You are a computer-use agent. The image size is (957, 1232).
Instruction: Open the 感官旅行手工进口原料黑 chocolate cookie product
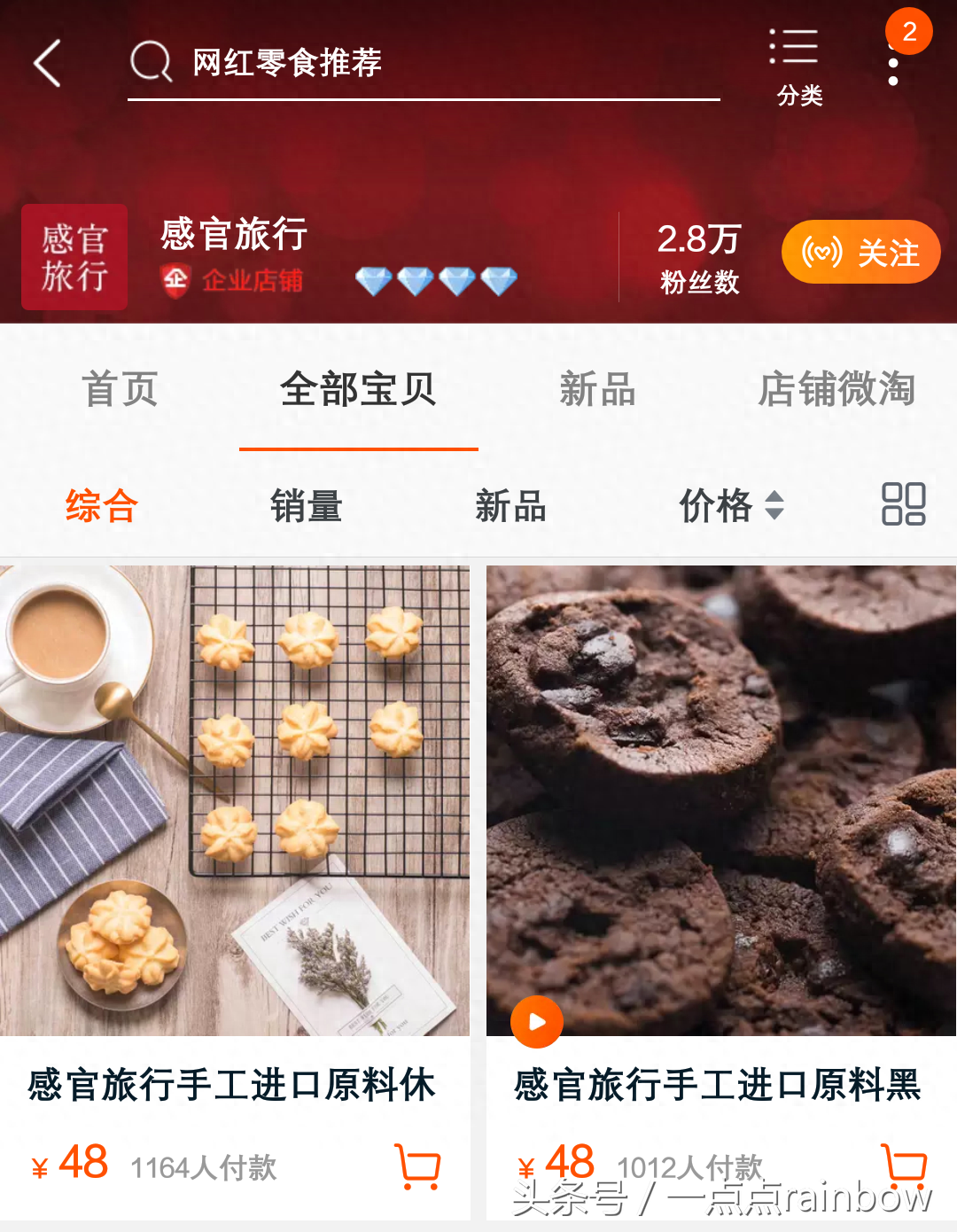pos(720,800)
